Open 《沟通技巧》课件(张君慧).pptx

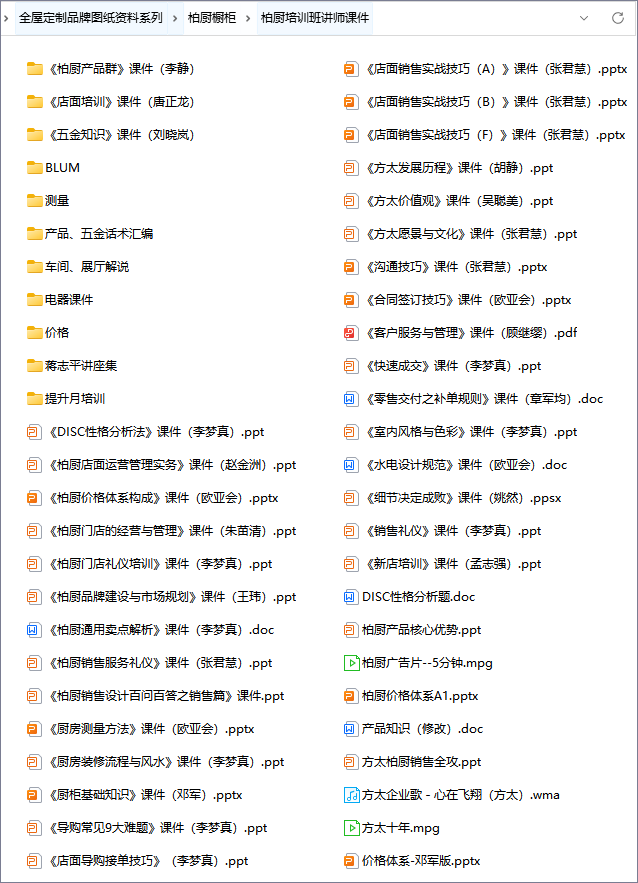pyautogui.click(x=455, y=267)
